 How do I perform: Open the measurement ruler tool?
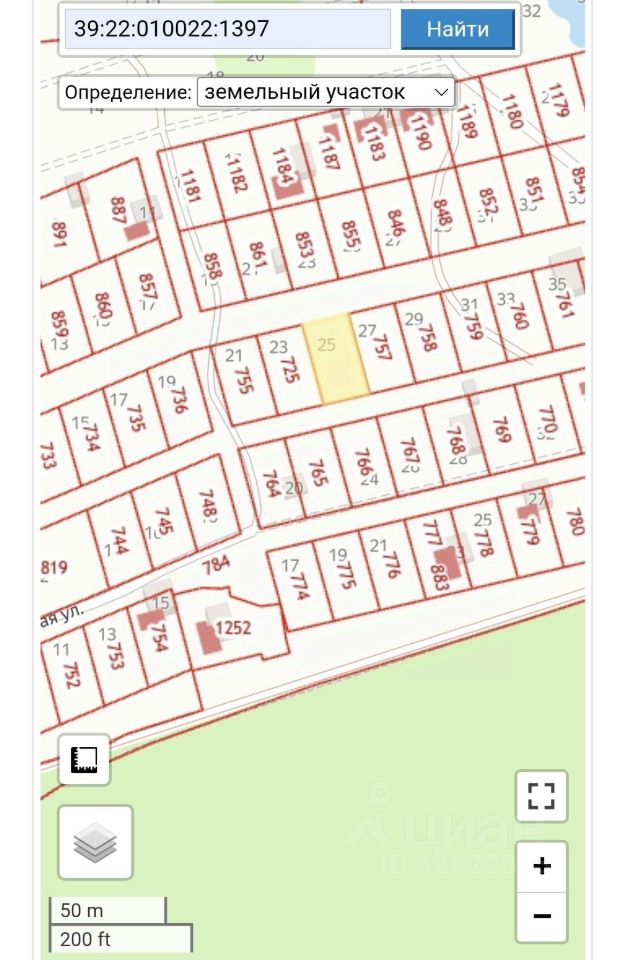click(84, 760)
